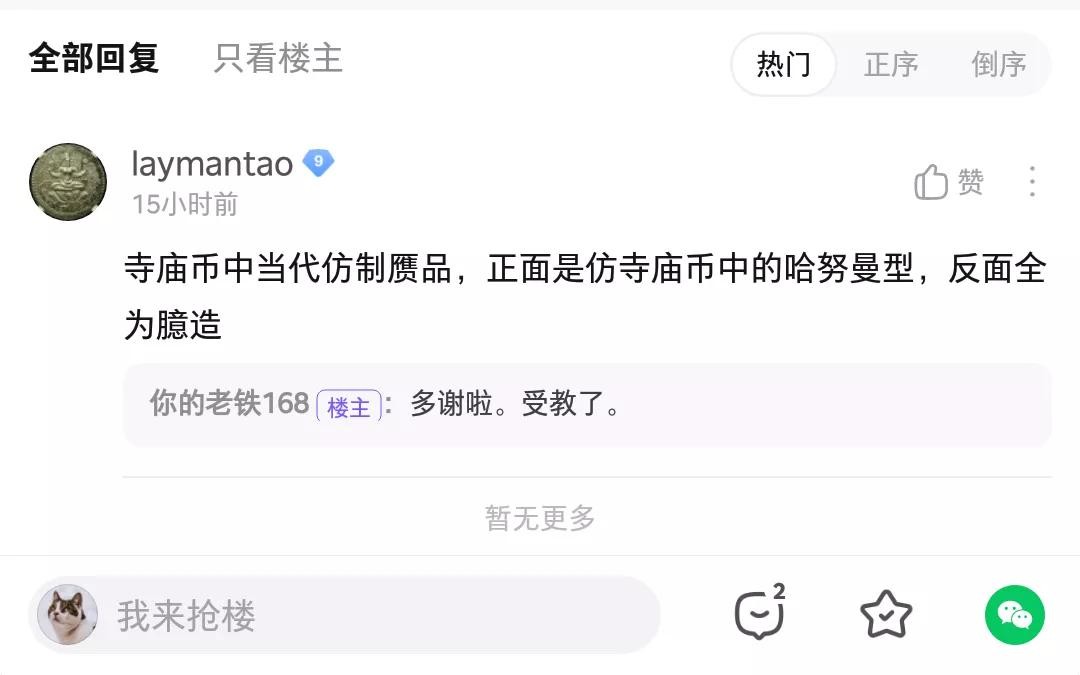Sort replies by 热门
Viewport: 1080px width, 675px height.
pyautogui.click(x=783, y=65)
